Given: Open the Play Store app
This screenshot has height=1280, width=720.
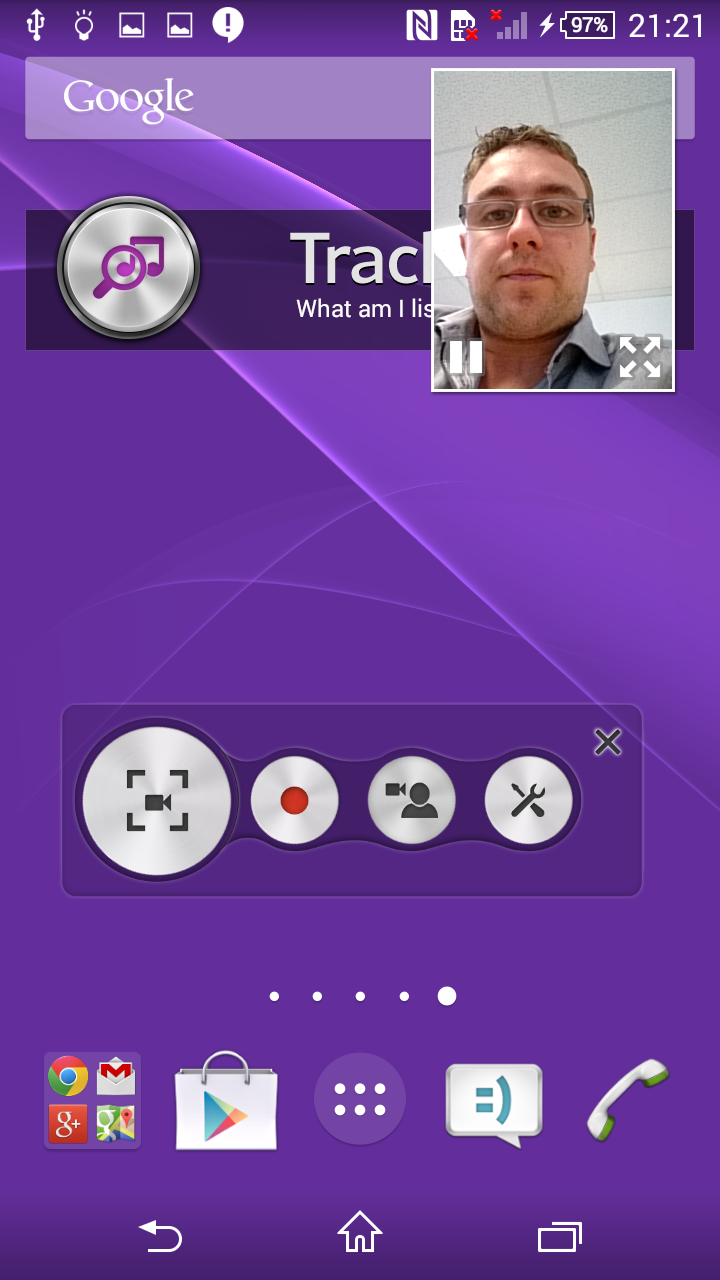Looking at the screenshot, I should pos(226,1100).
